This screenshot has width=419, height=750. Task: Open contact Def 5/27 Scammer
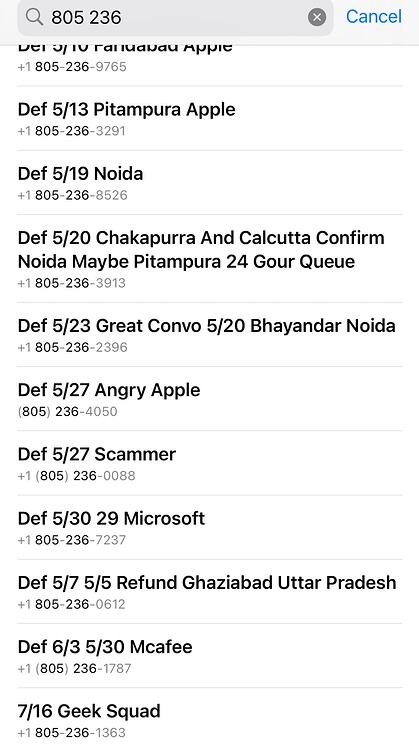coord(210,463)
